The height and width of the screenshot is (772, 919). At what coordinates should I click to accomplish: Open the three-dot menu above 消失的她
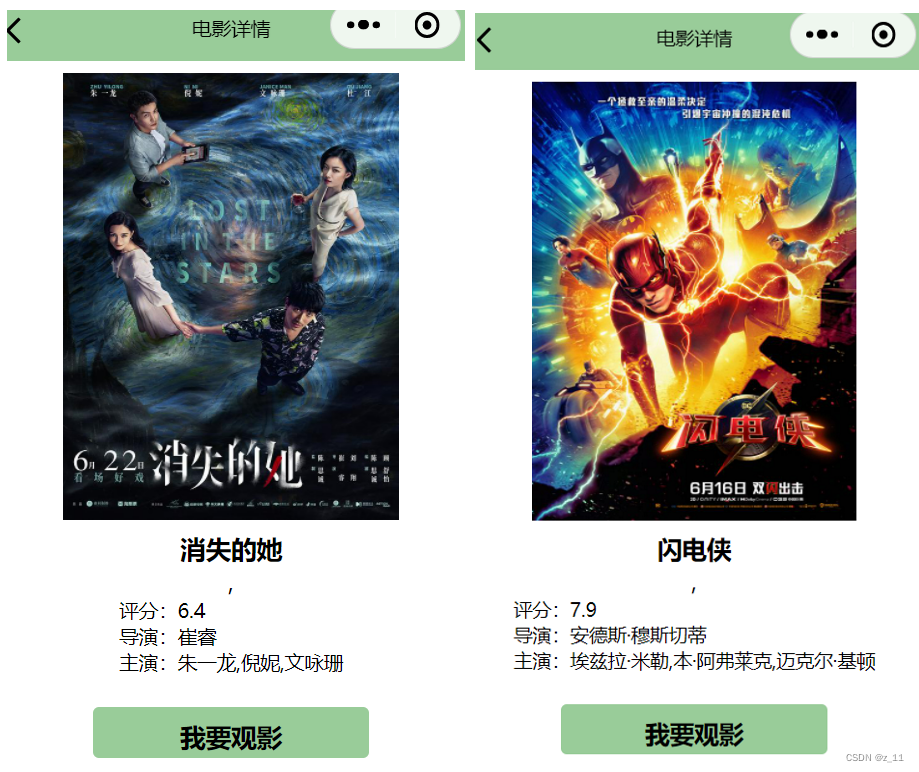[364, 27]
